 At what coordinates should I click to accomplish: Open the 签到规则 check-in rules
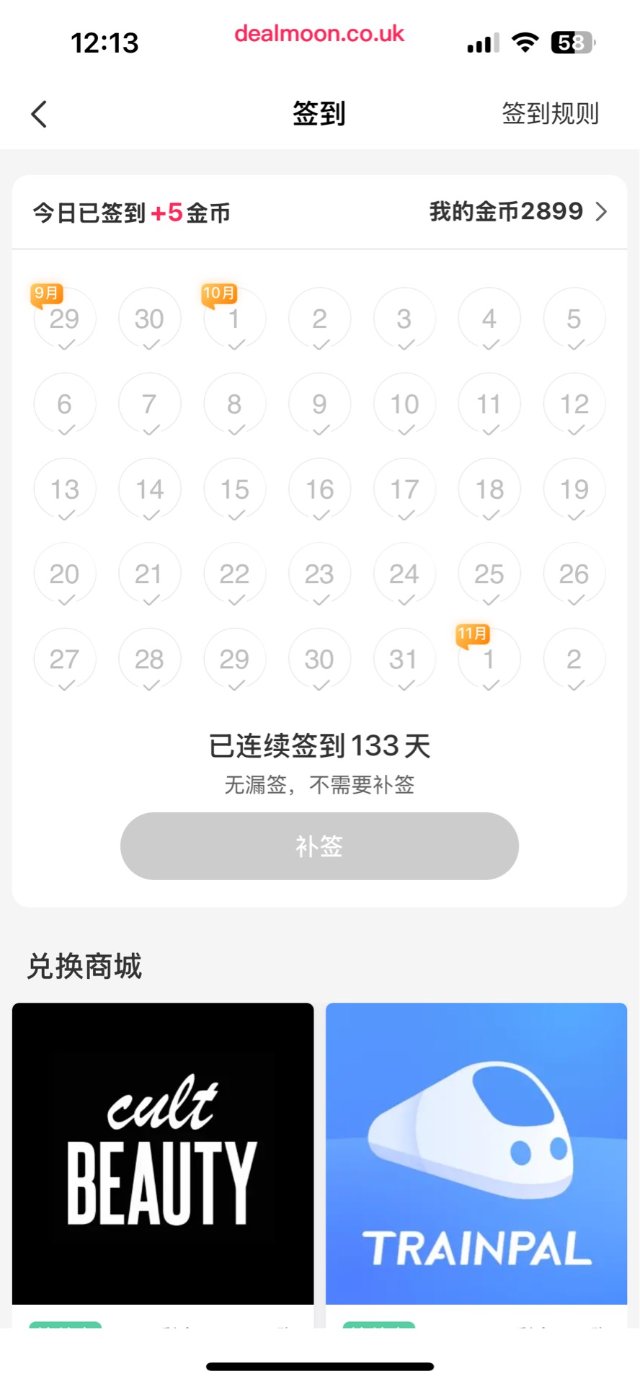pyautogui.click(x=550, y=114)
